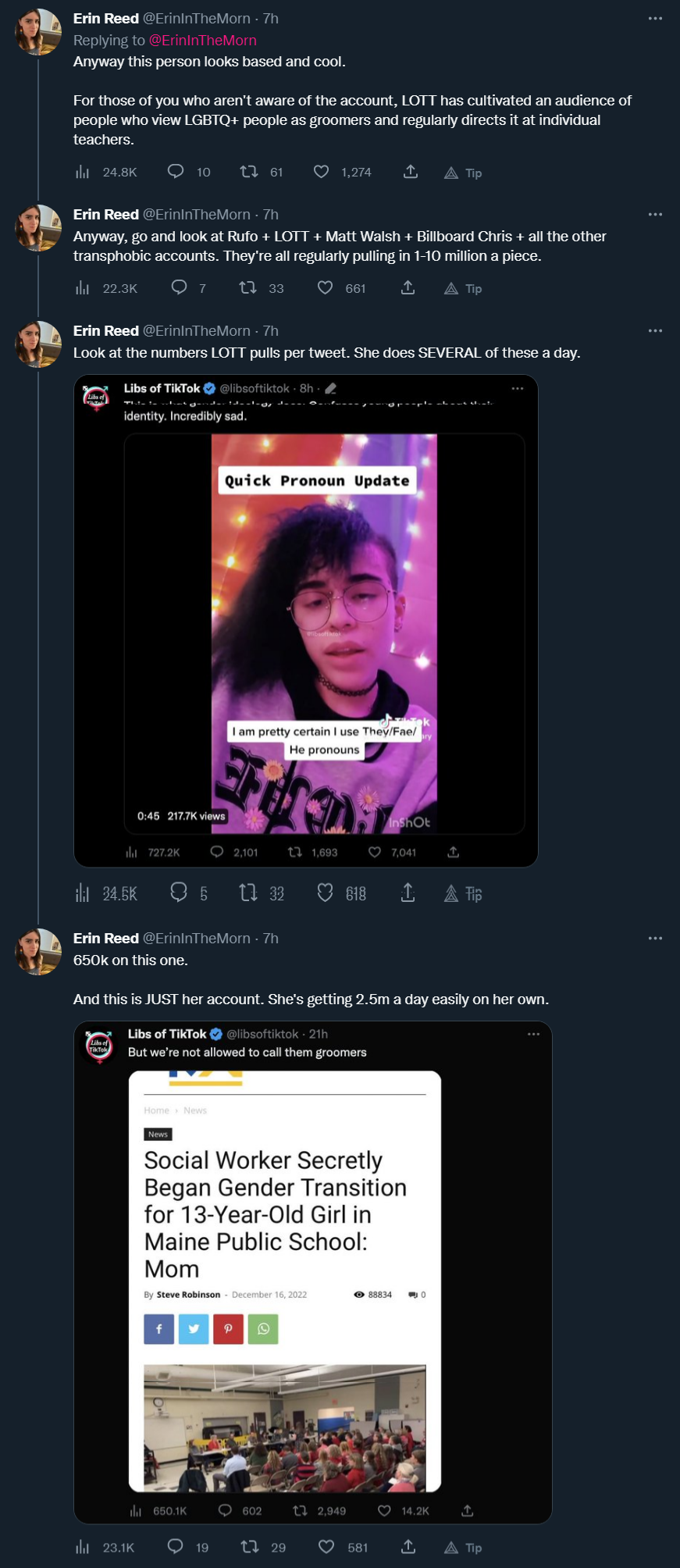Share the tweet mentioning Rufo and Matt Walsh

pos(408,288)
